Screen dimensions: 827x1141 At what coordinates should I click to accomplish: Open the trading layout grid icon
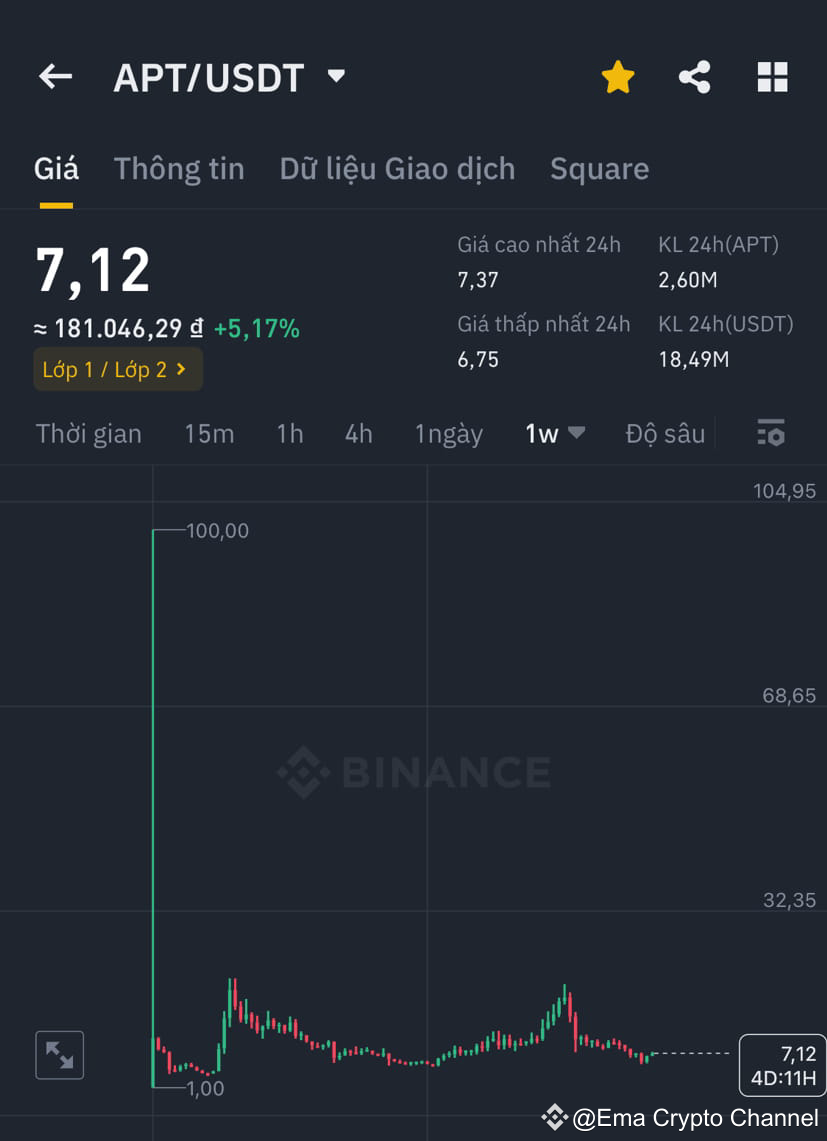pos(771,76)
